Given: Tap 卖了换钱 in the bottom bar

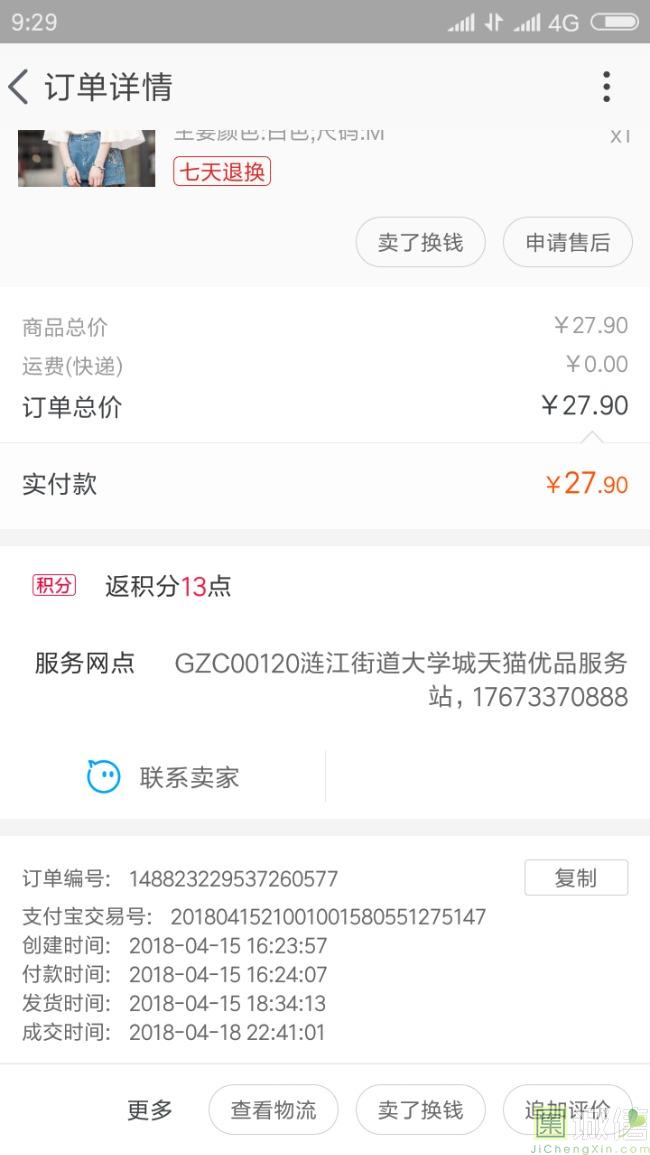Looking at the screenshot, I should point(420,1110).
